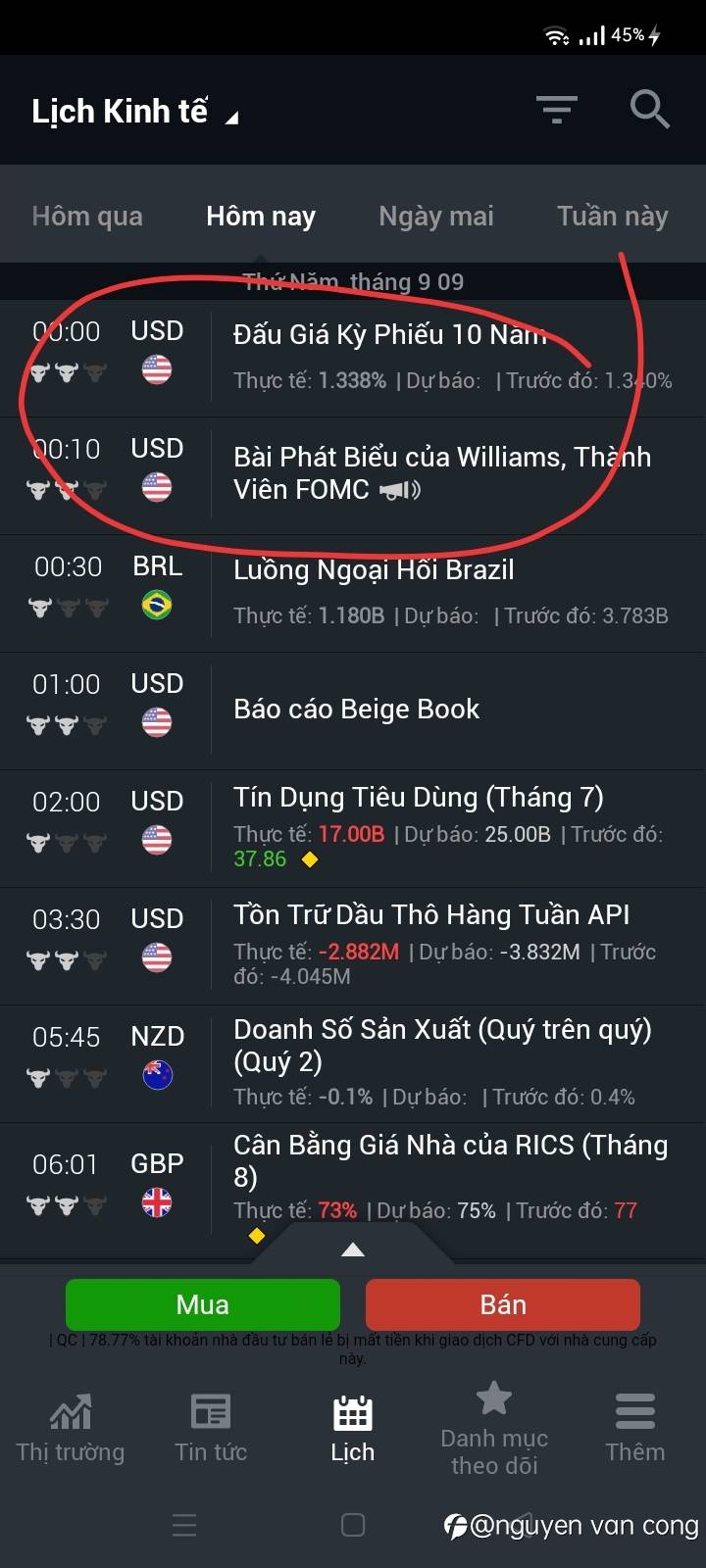Expand the panel with the up arrow
Screen dimensions: 706x1568
(353, 1249)
